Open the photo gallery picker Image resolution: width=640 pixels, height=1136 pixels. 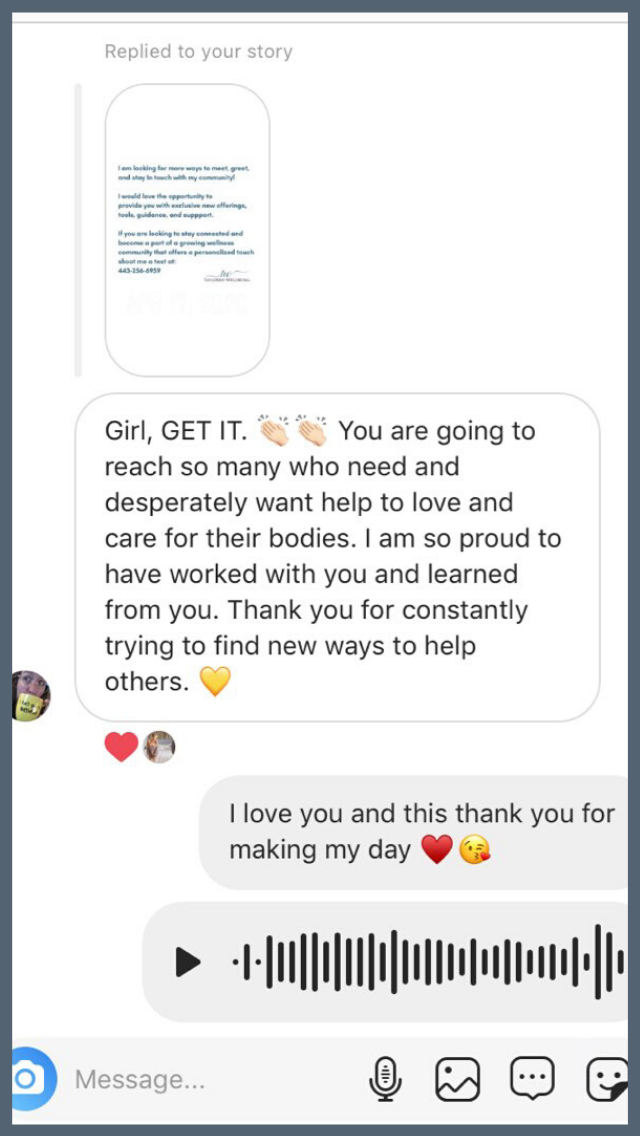click(458, 1079)
